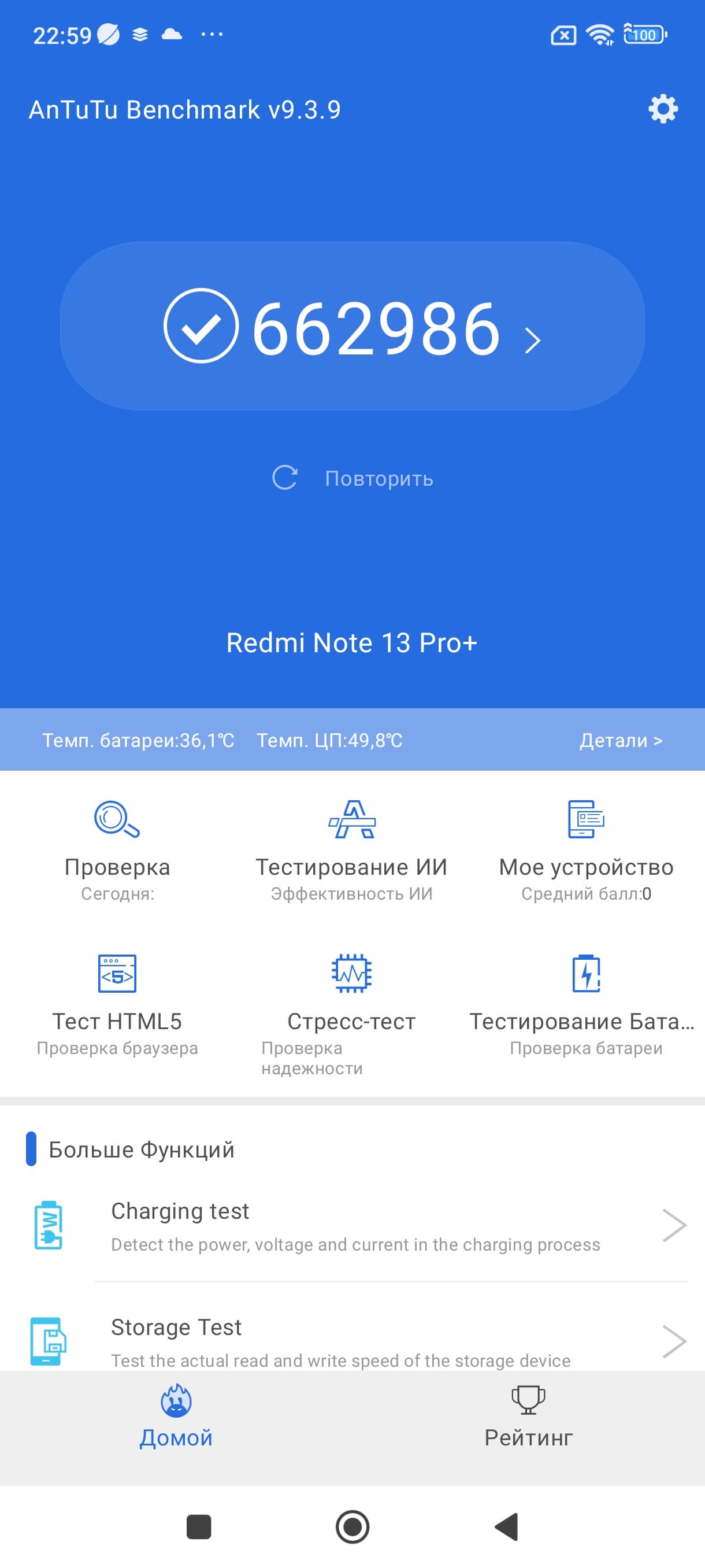Launch Тест HTML5 browser check
Screen dimensions: 705x1568
pos(117,1003)
